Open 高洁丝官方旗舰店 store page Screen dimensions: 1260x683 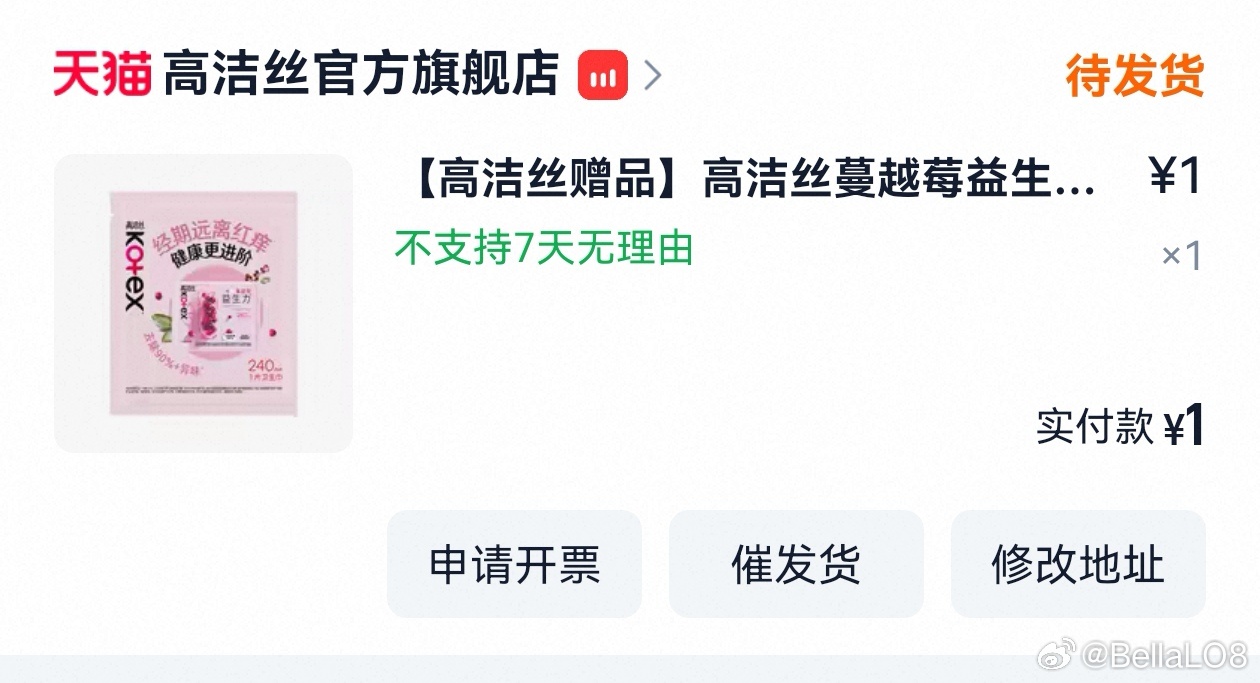(x=360, y=75)
